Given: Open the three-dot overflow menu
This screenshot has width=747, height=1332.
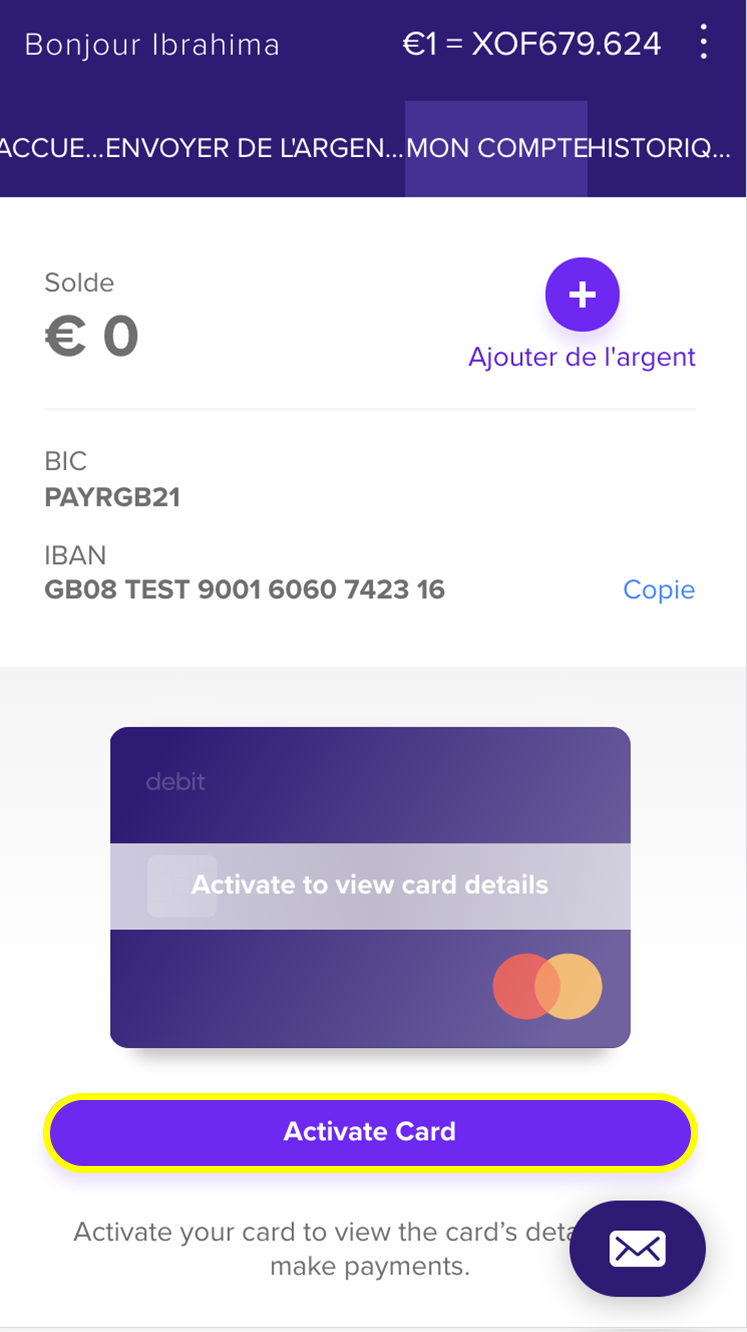Looking at the screenshot, I should point(704,44).
